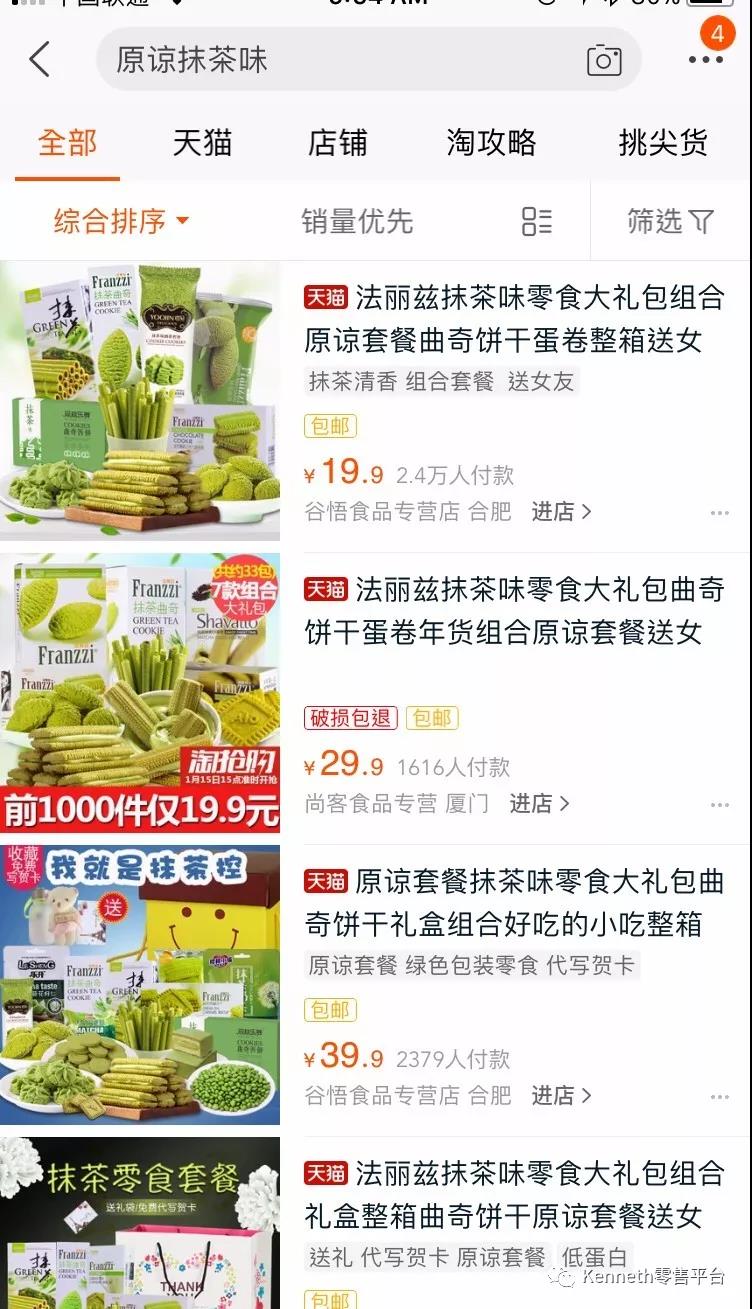Open more options for the ¥29.9 item

720,805
